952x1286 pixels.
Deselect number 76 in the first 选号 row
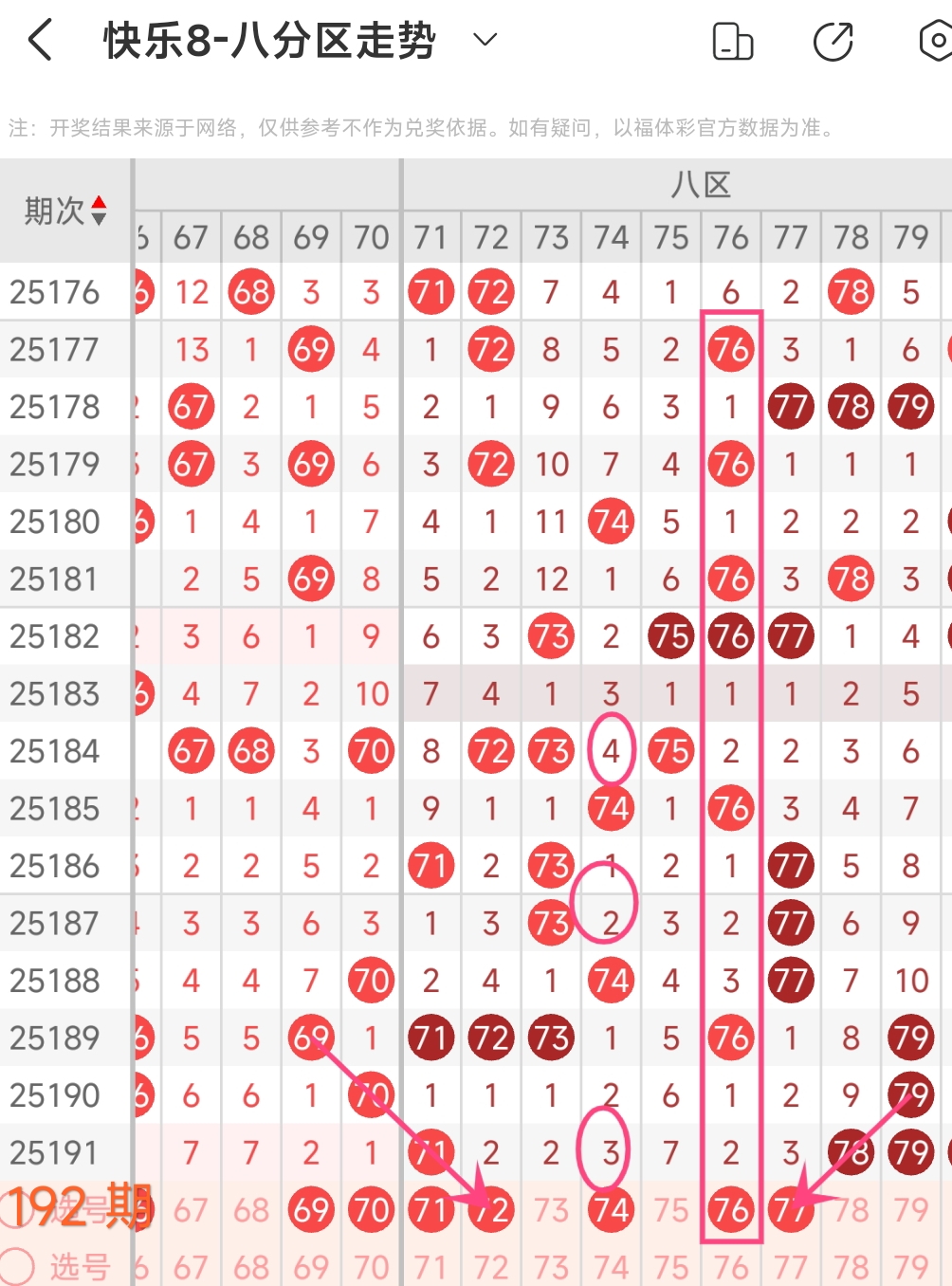pyautogui.click(x=731, y=1210)
